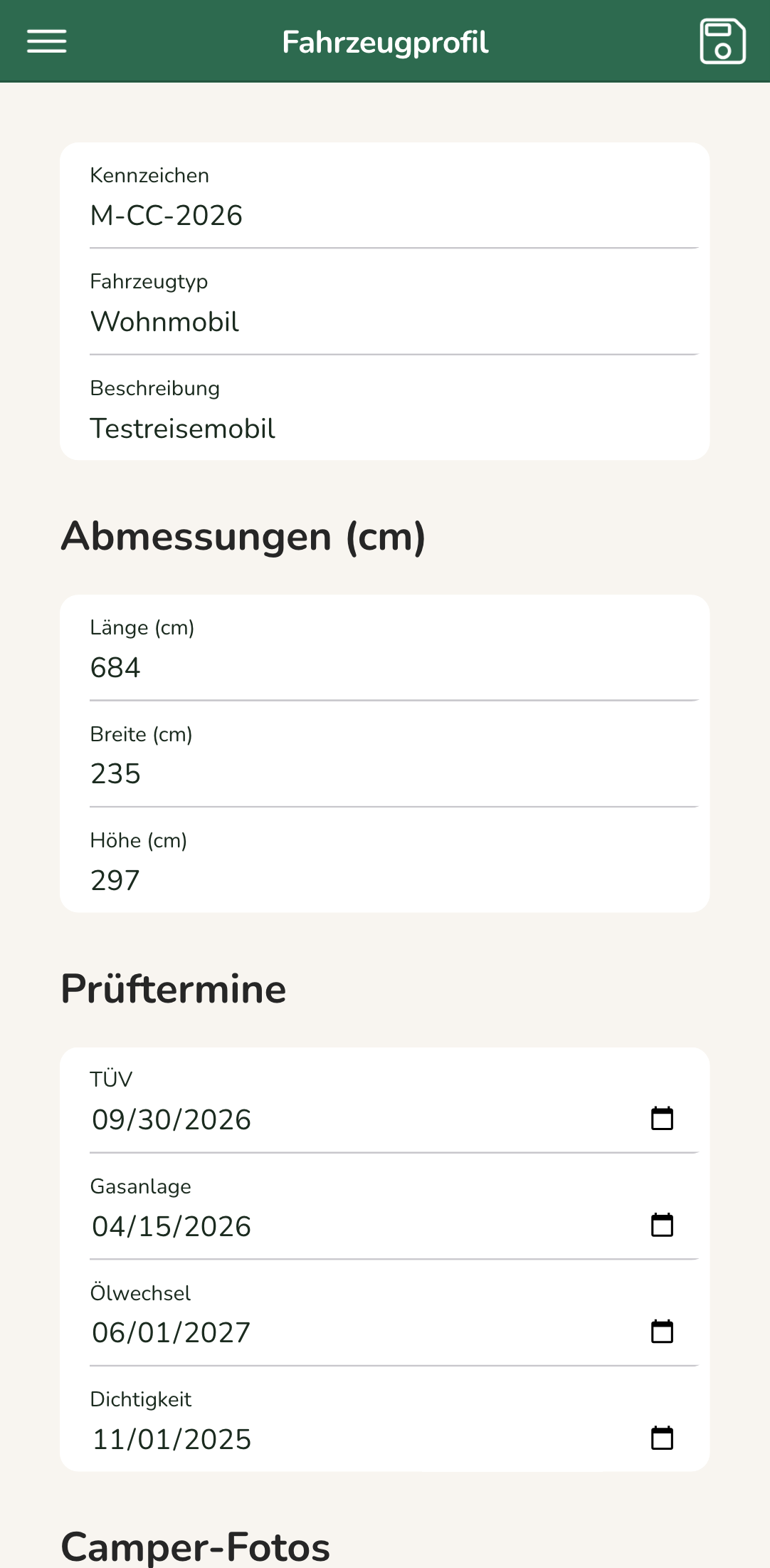Open the Ölwechsel calendar icon
The image size is (770, 1568).
[x=663, y=1332]
